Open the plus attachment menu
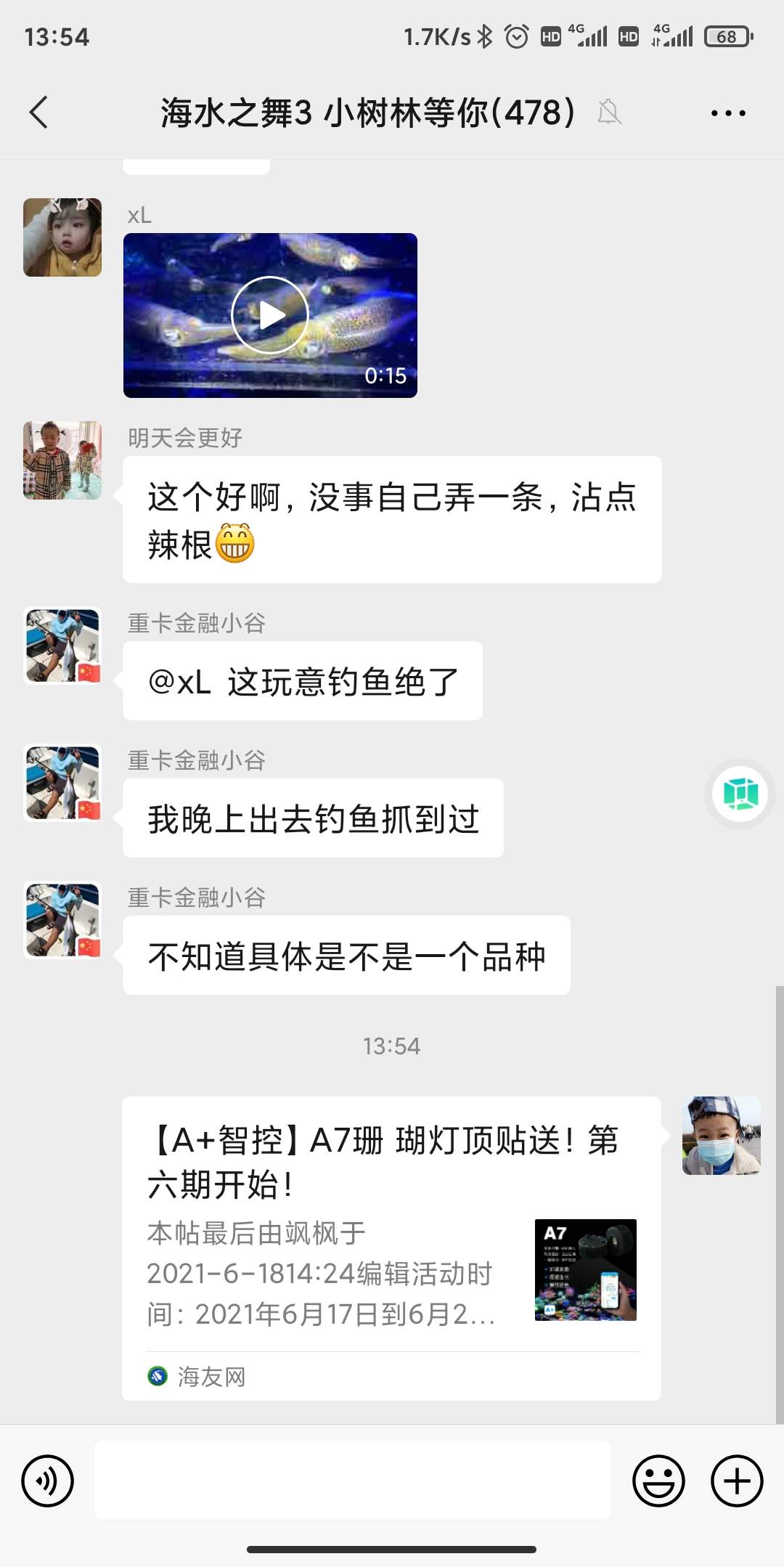This screenshot has height=1567, width=784. pyautogui.click(x=737, y=1481)
